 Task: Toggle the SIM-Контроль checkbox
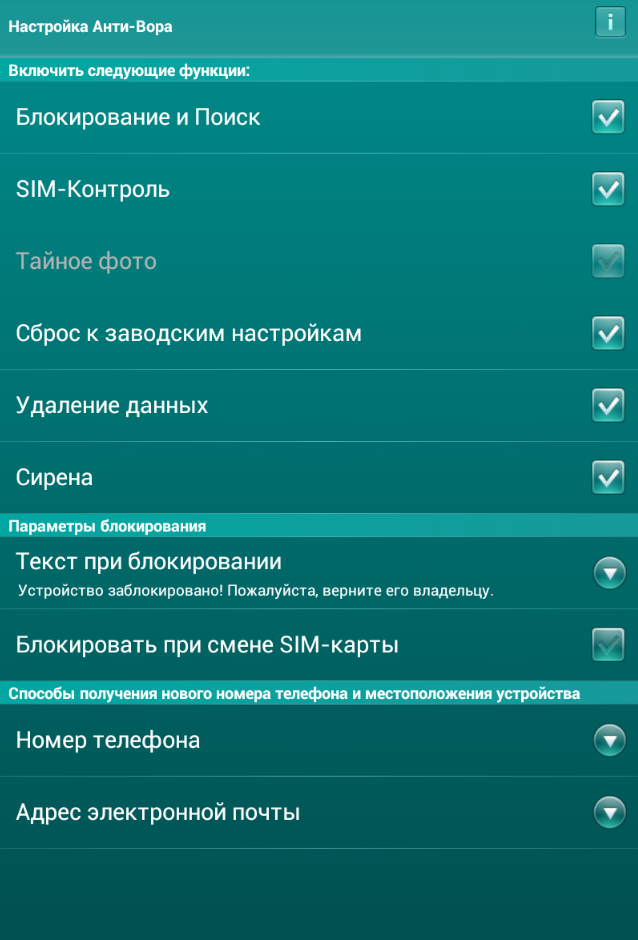click(x=608, y=189)
